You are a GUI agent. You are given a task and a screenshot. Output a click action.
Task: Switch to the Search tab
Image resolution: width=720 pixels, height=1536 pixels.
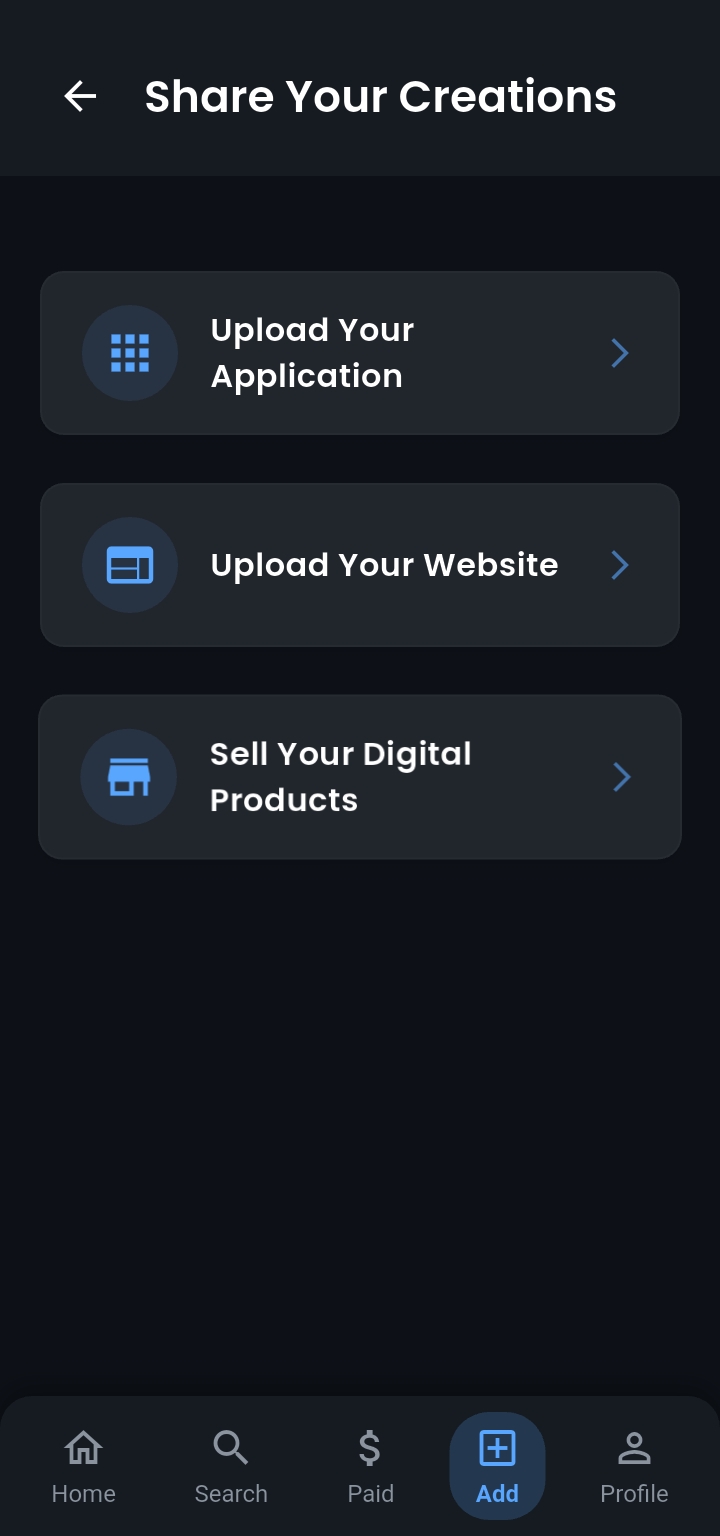[x=231, y=1466]
